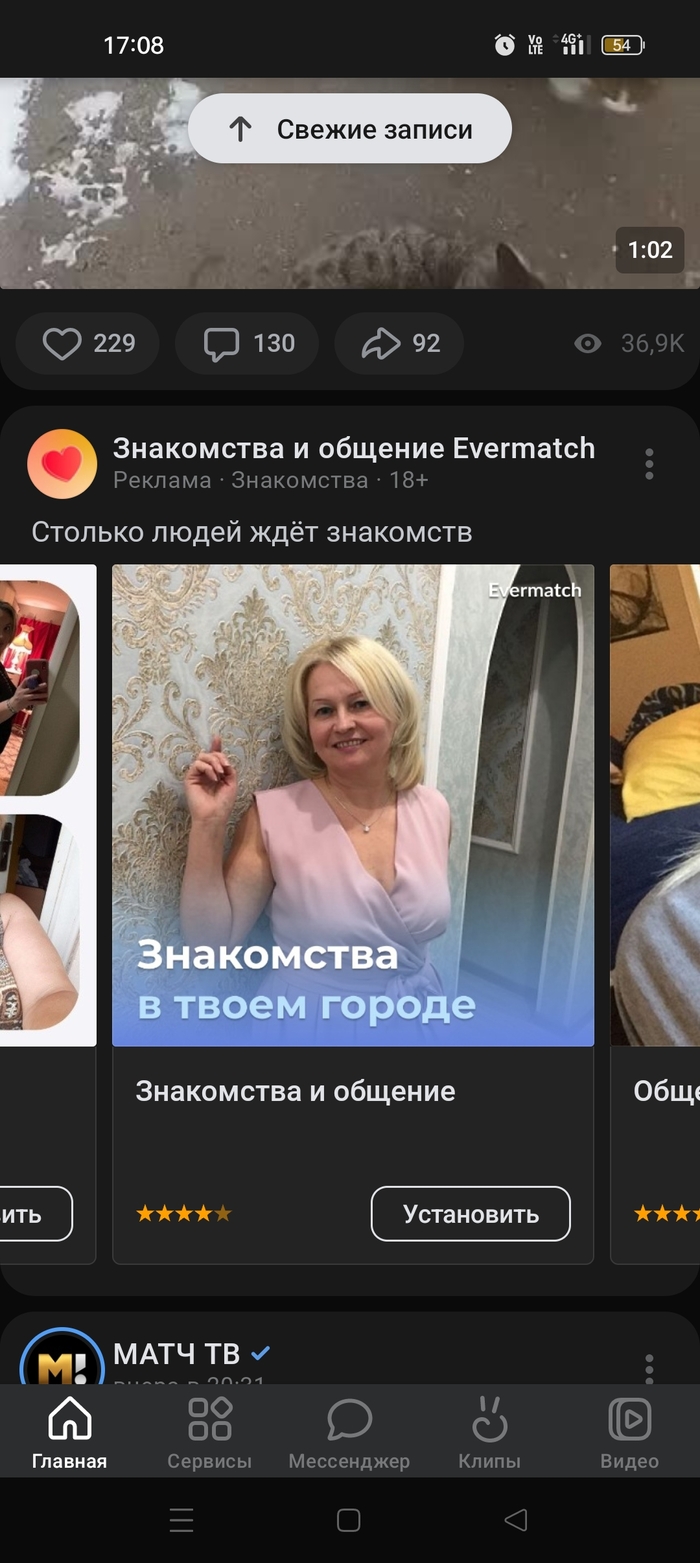The image size is (700, 1563).
Task: Open the Evermatch advertiser avatar
Action: point(62,464)
